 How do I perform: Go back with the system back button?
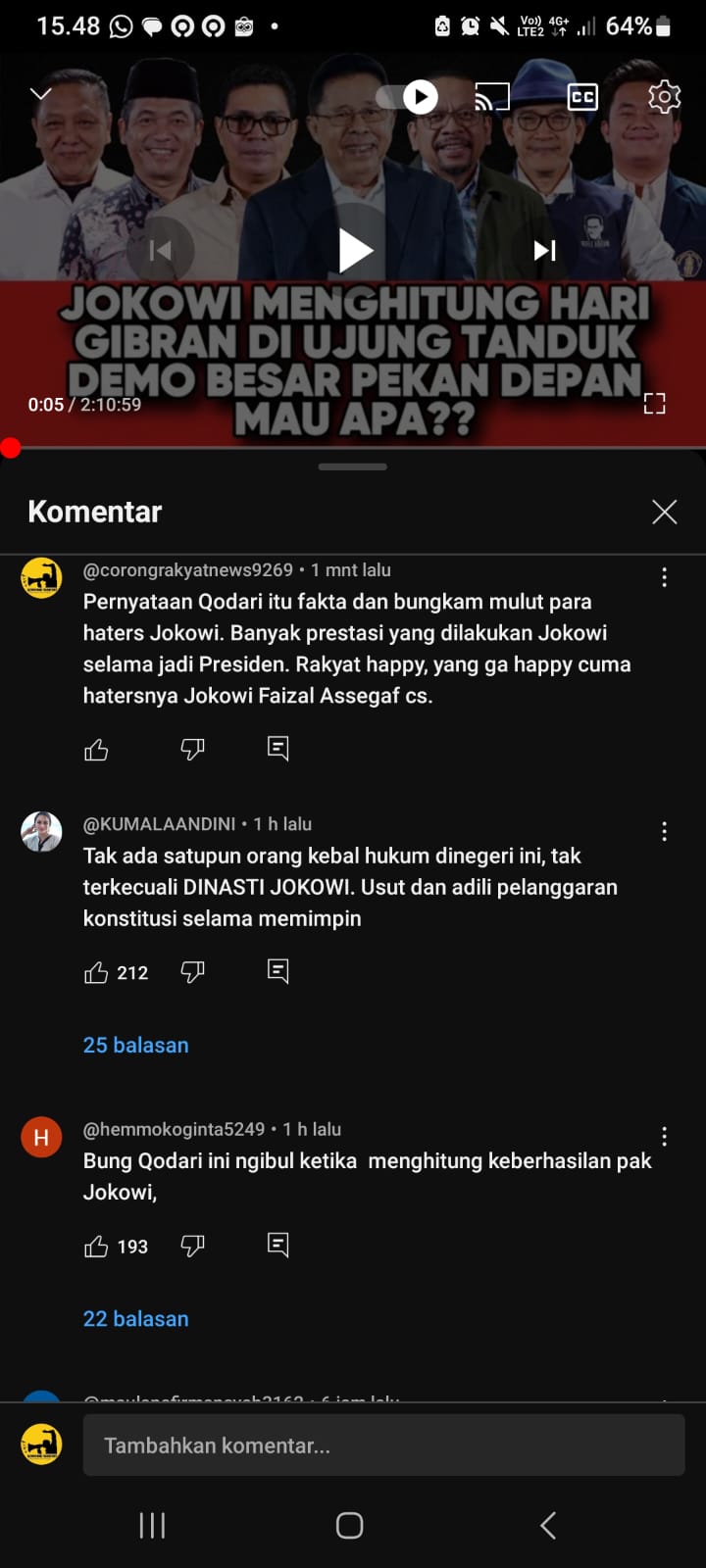point(548,1525)
